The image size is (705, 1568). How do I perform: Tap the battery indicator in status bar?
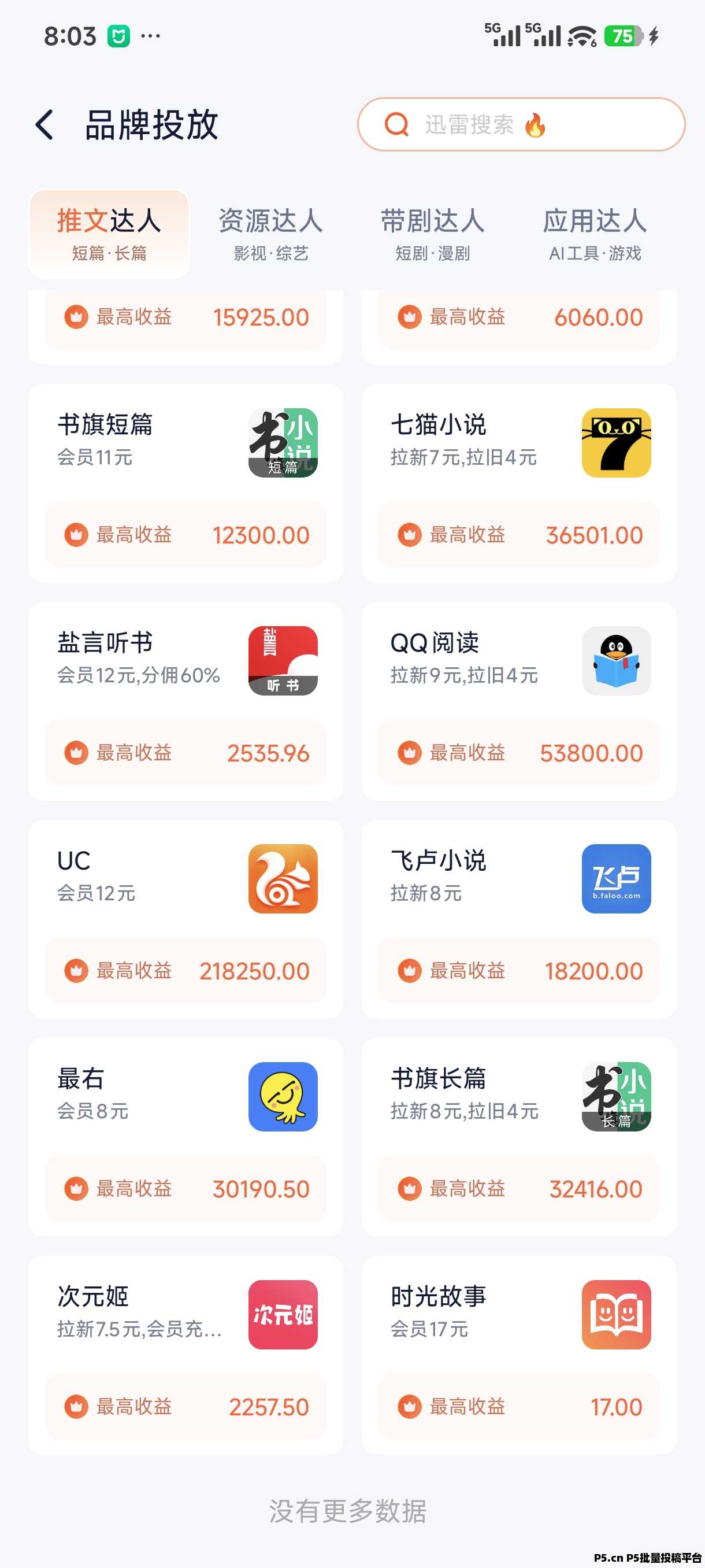(622, 35)
